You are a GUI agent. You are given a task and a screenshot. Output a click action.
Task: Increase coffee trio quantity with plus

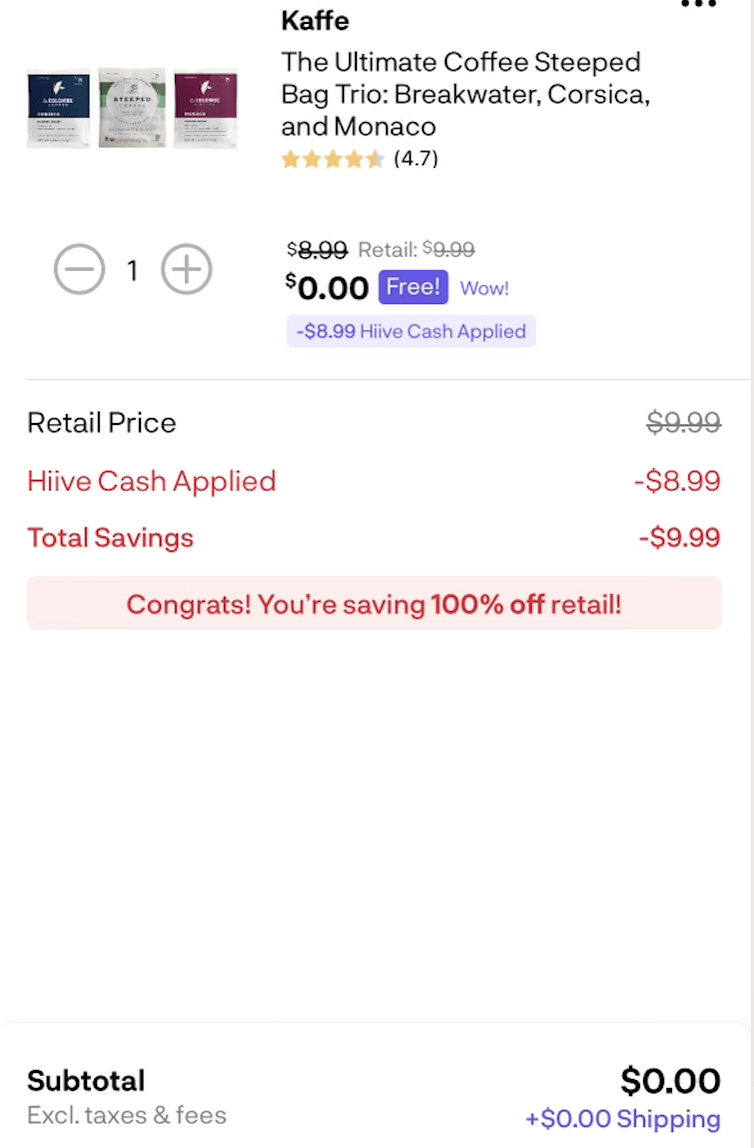click(x=187, y=269)
